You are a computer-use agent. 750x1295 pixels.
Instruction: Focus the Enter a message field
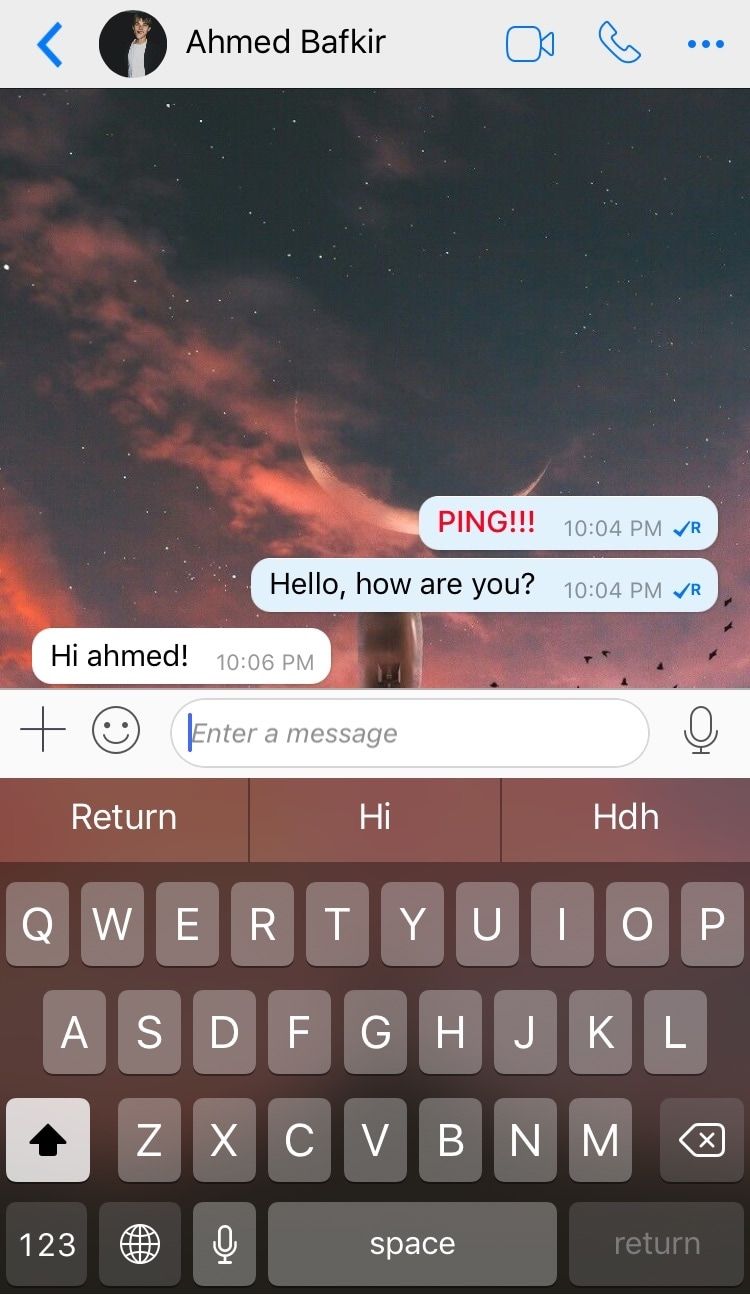tap(410, 733)
